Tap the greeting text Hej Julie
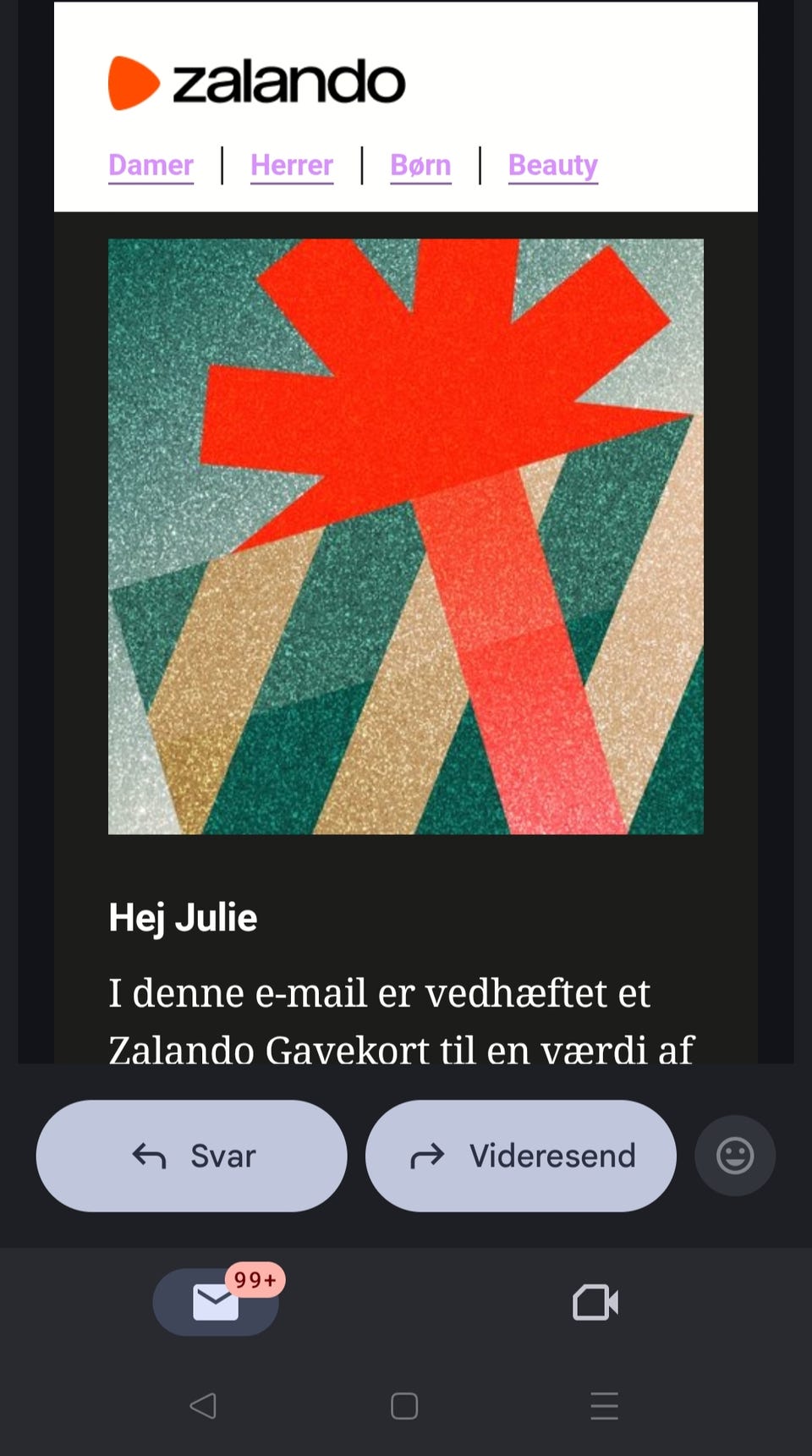Viewport: 812px width, 1456px height. (x=183, y=917)
